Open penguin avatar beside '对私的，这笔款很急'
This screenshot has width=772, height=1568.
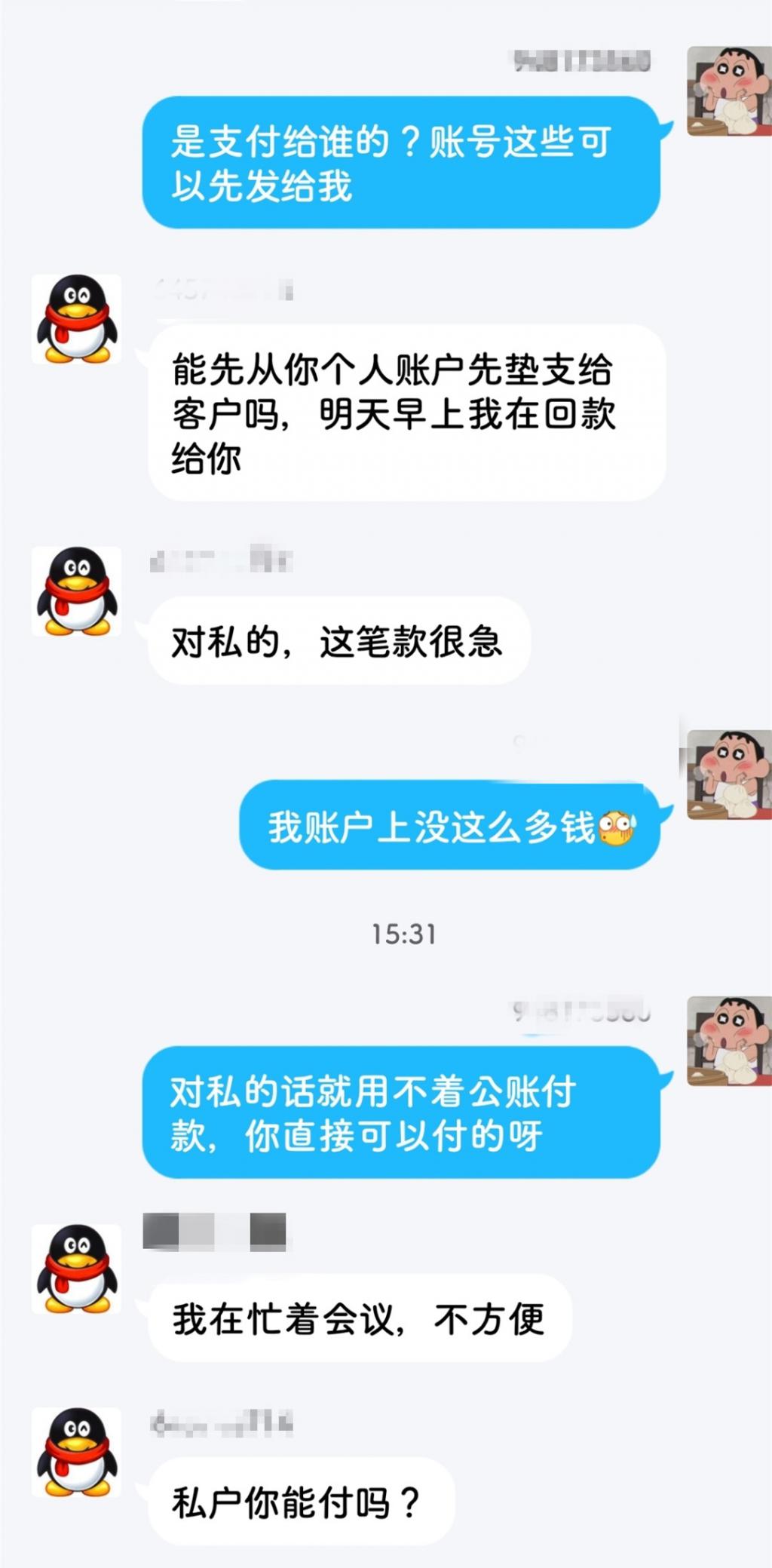pos(76,591)
